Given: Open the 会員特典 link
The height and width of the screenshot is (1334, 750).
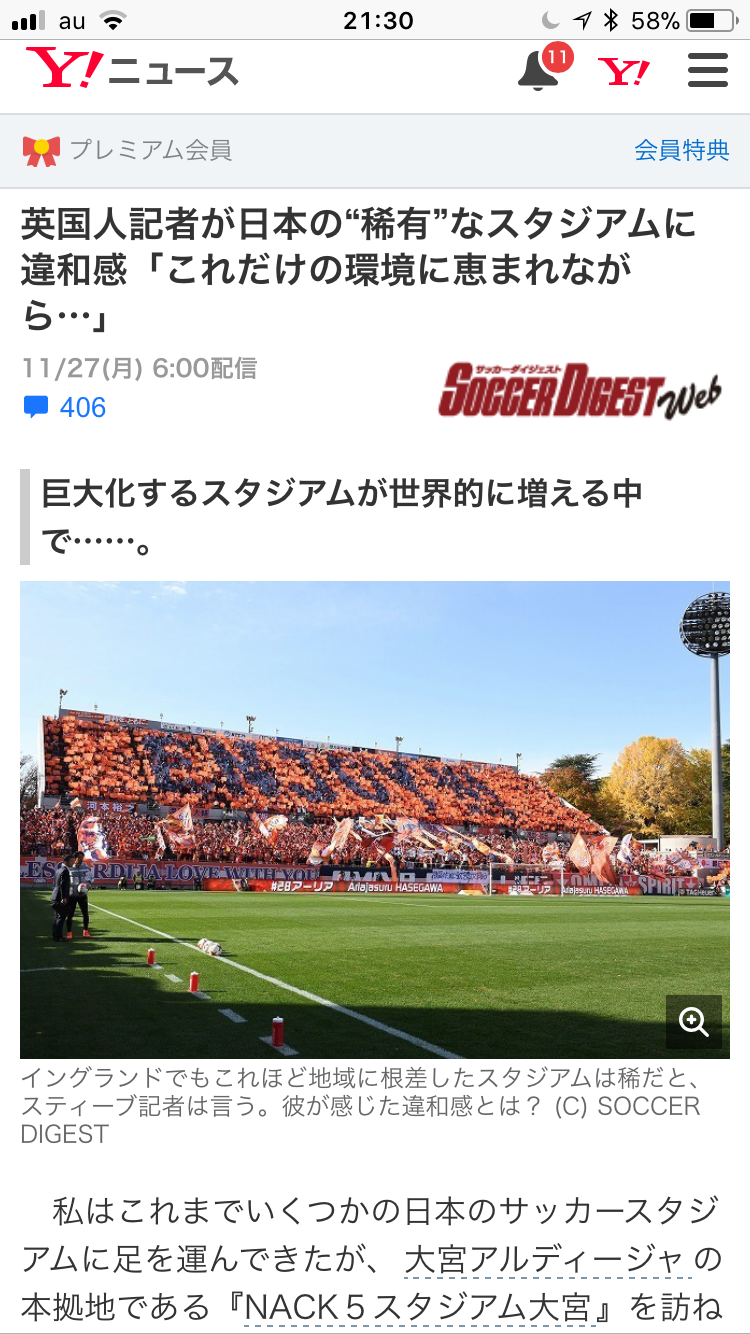Looking at the screenshot, I should [x=681, y=151].
